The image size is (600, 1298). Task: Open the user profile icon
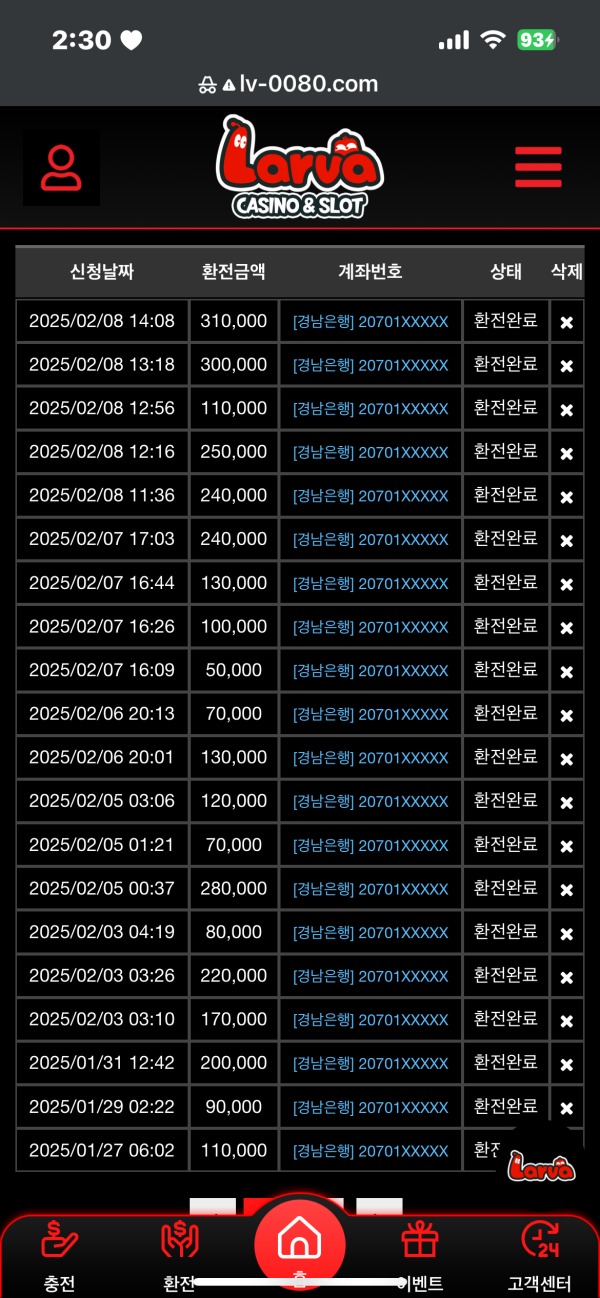(x=61, y=168)
